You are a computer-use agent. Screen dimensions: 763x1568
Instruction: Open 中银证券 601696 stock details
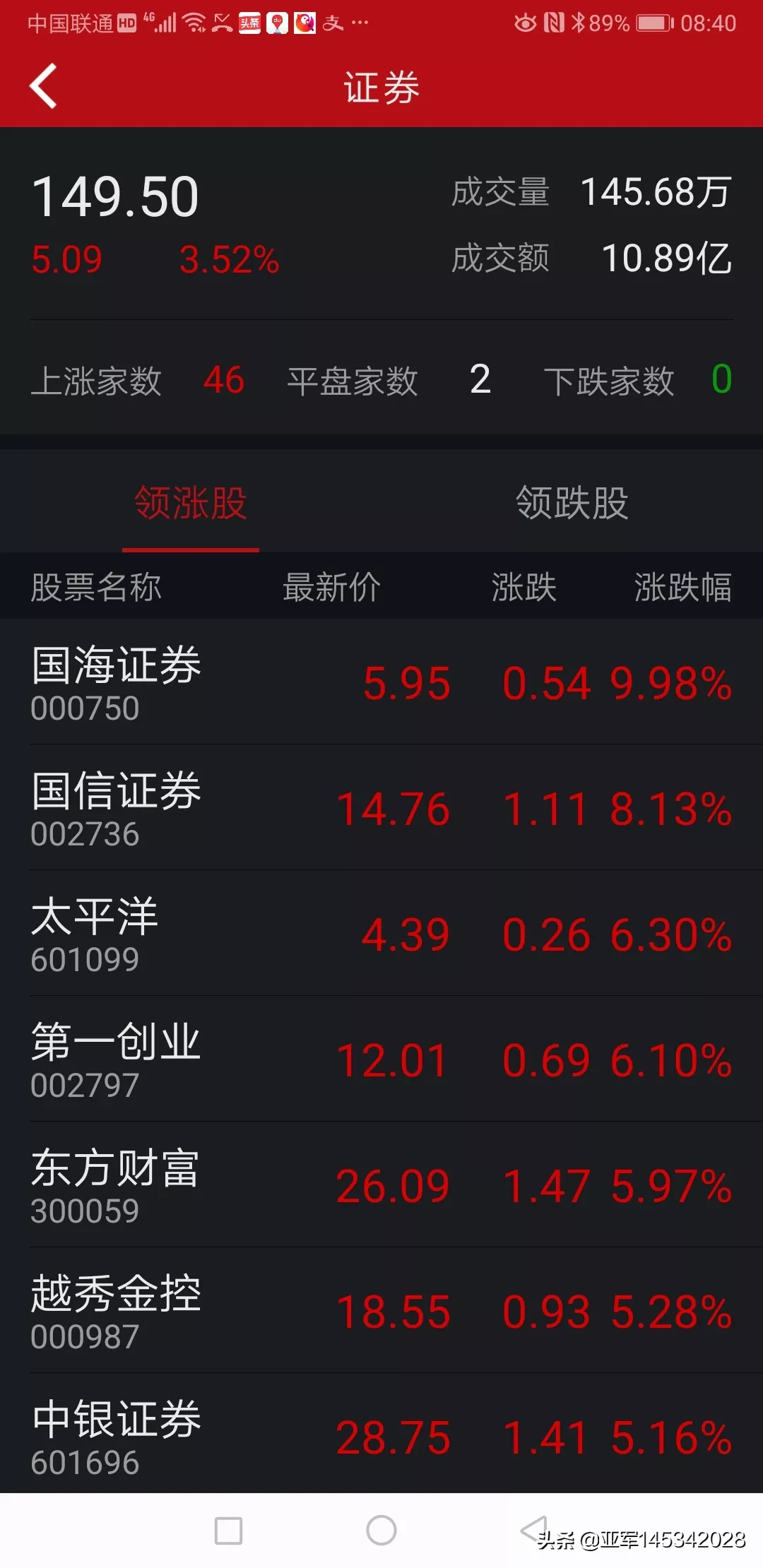[x=381, y=1434]
